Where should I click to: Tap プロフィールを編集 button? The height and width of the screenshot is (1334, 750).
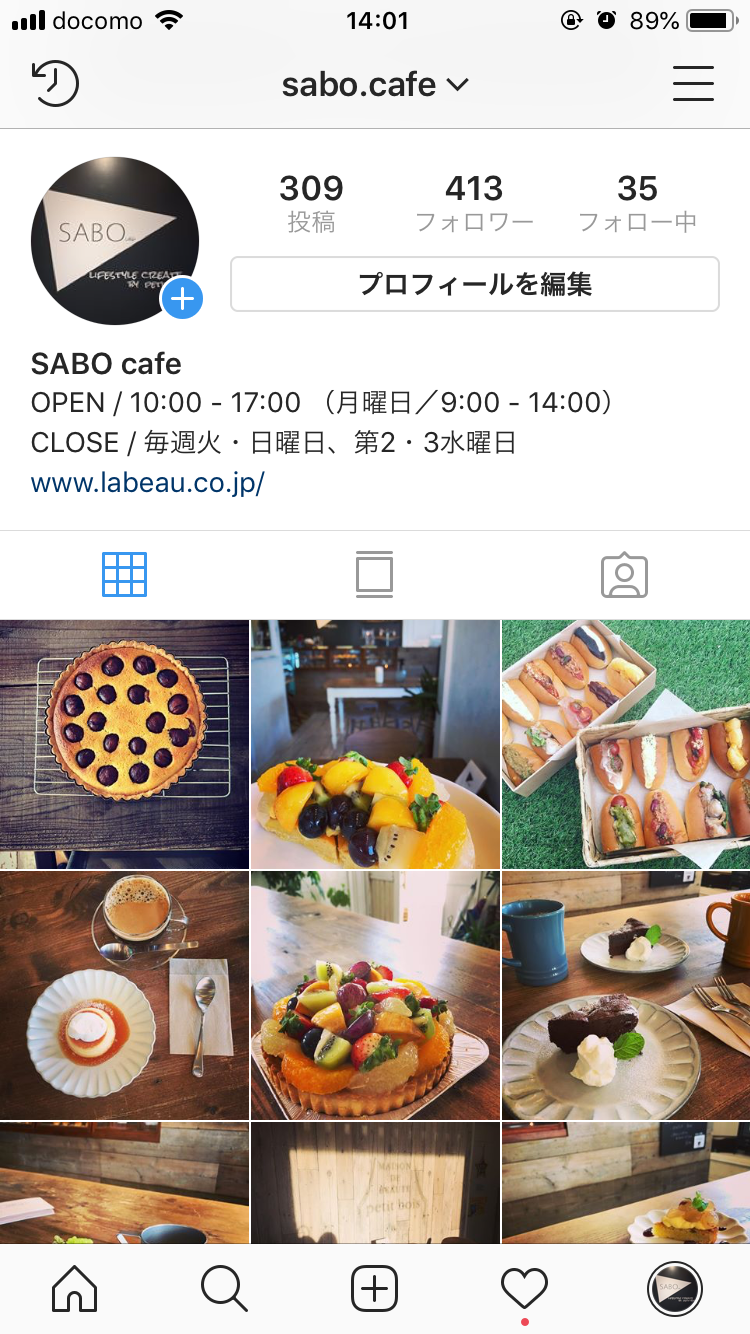tap(475, 285)
